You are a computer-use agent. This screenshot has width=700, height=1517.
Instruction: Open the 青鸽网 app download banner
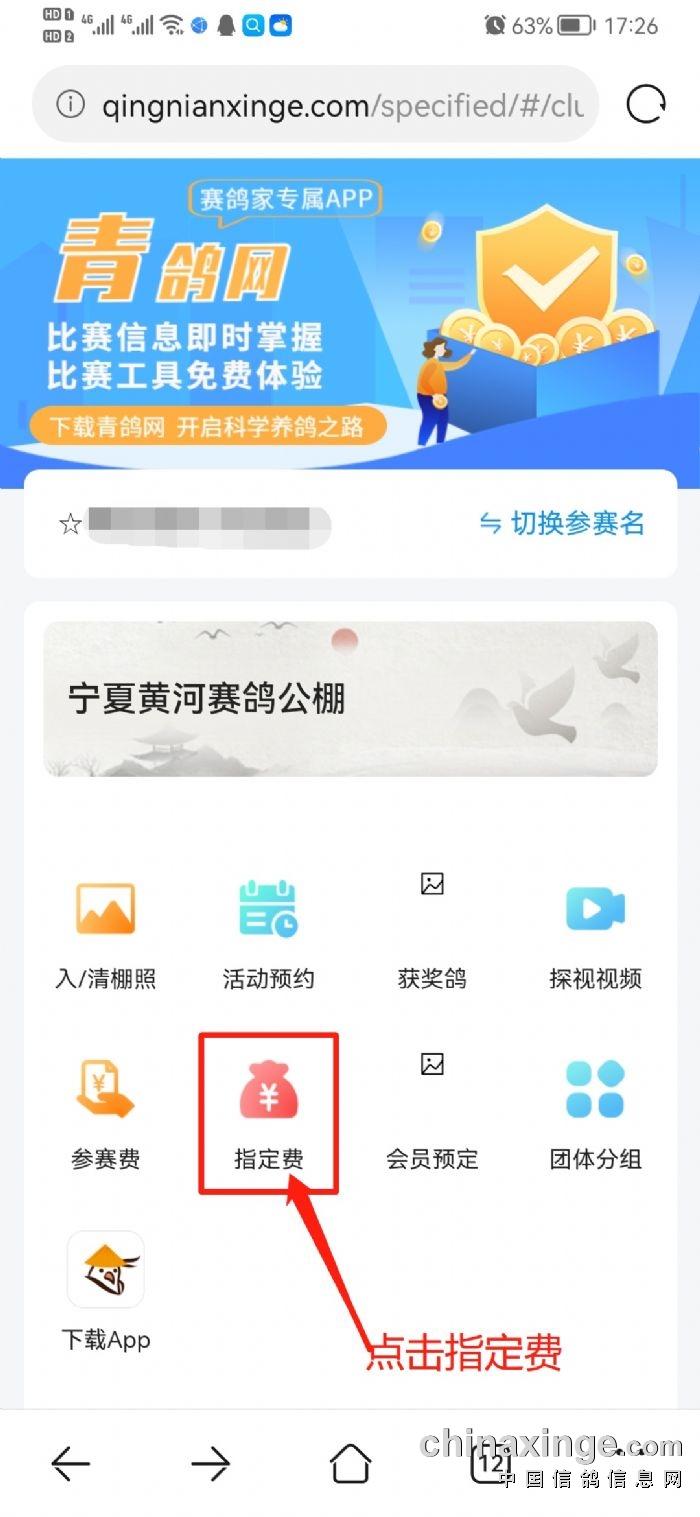click(350, 322)
